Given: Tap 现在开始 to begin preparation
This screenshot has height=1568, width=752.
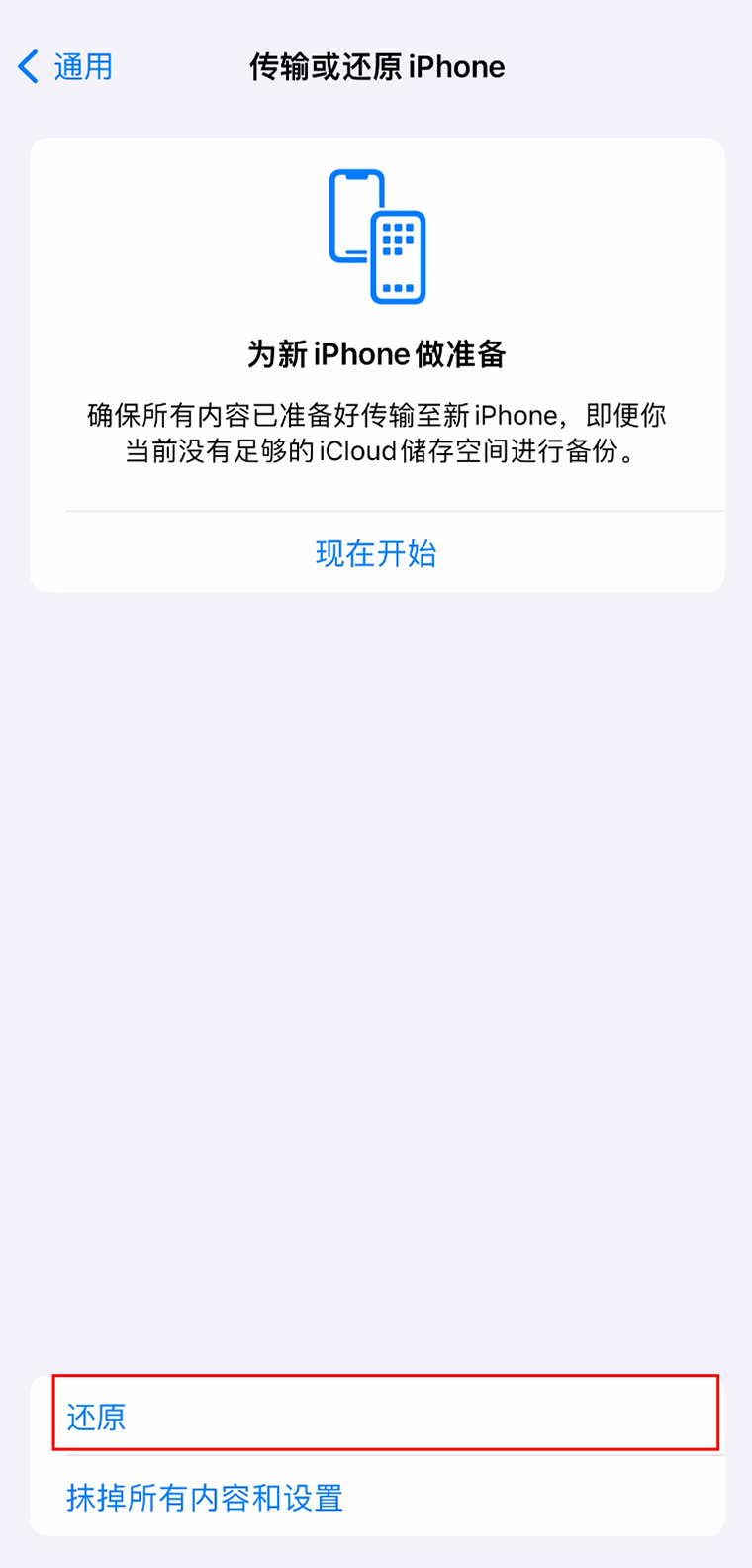Looking at the screenshot, I should click(x=374, y=552).
